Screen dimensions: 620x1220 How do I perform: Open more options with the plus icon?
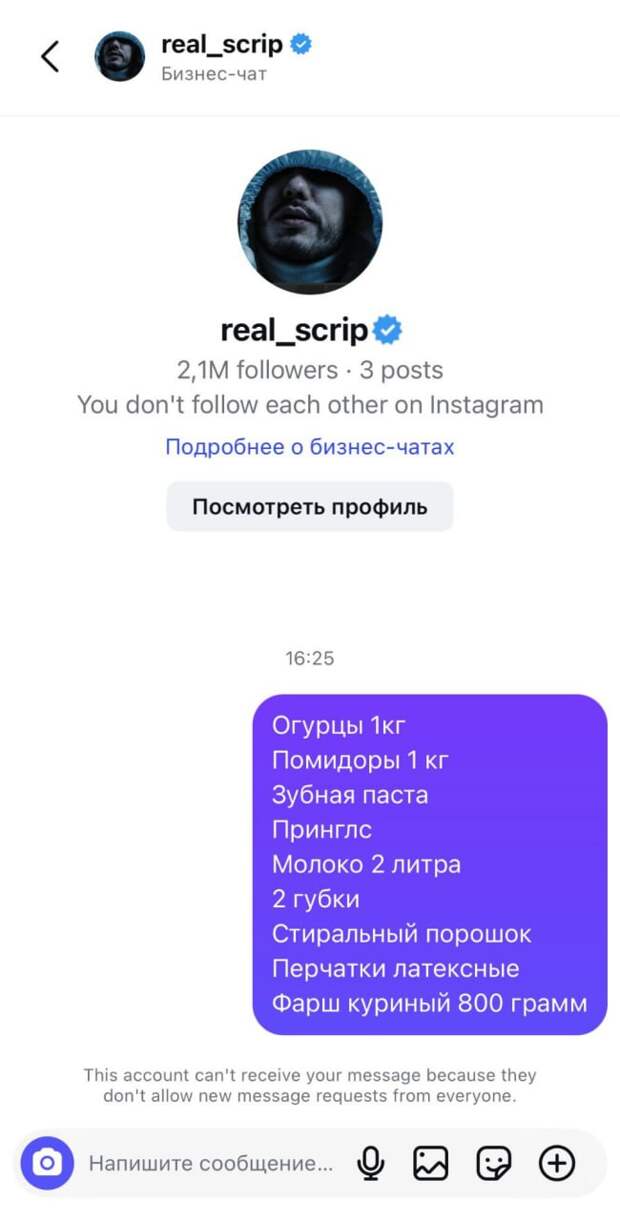point(557,1163)
